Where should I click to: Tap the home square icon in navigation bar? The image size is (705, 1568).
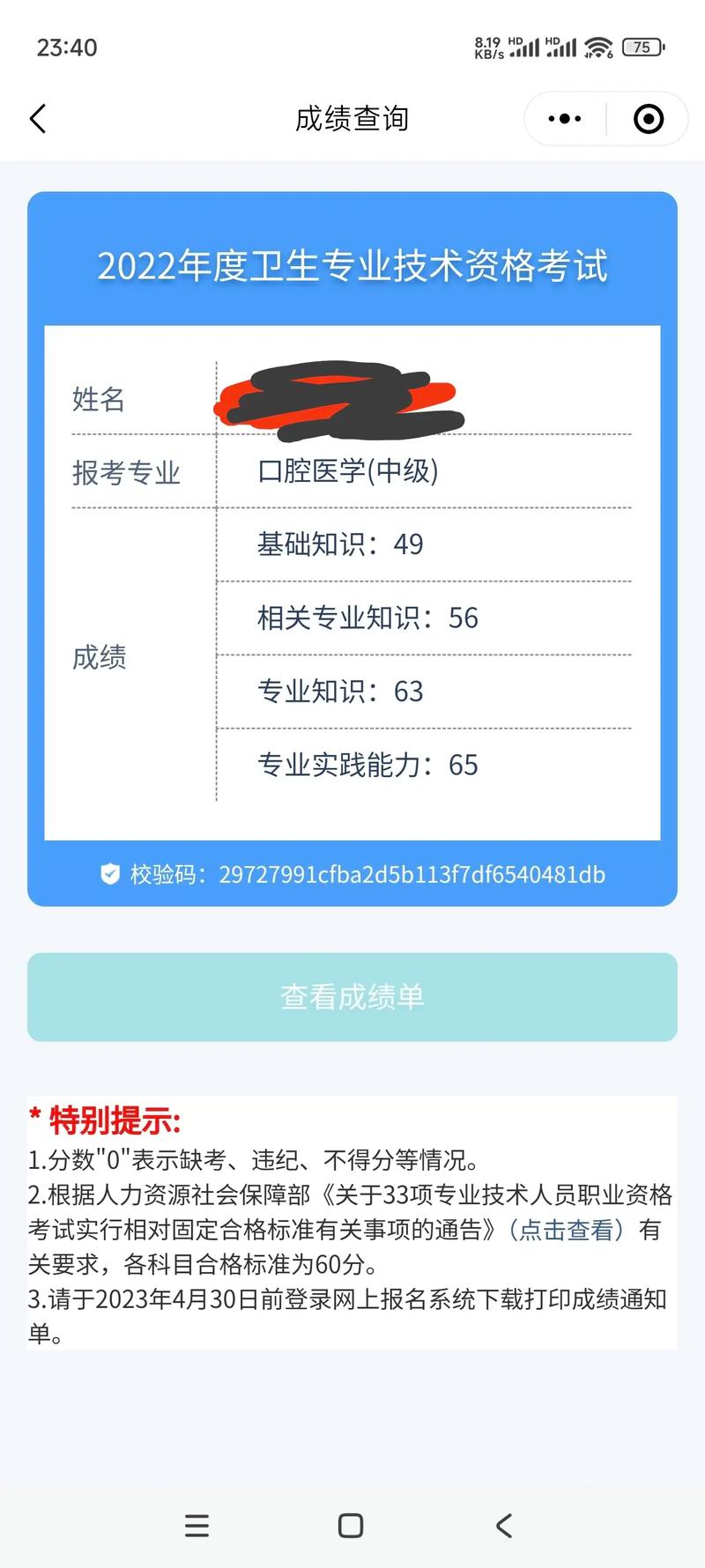point(352,1527)
